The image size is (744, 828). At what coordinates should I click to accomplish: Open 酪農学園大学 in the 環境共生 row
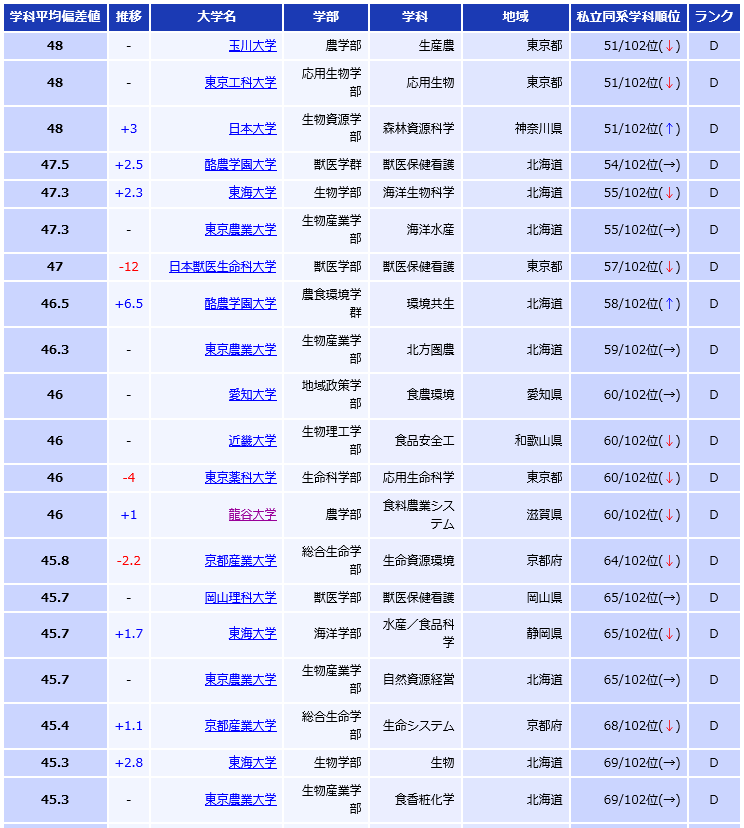[x=240, y=304]
